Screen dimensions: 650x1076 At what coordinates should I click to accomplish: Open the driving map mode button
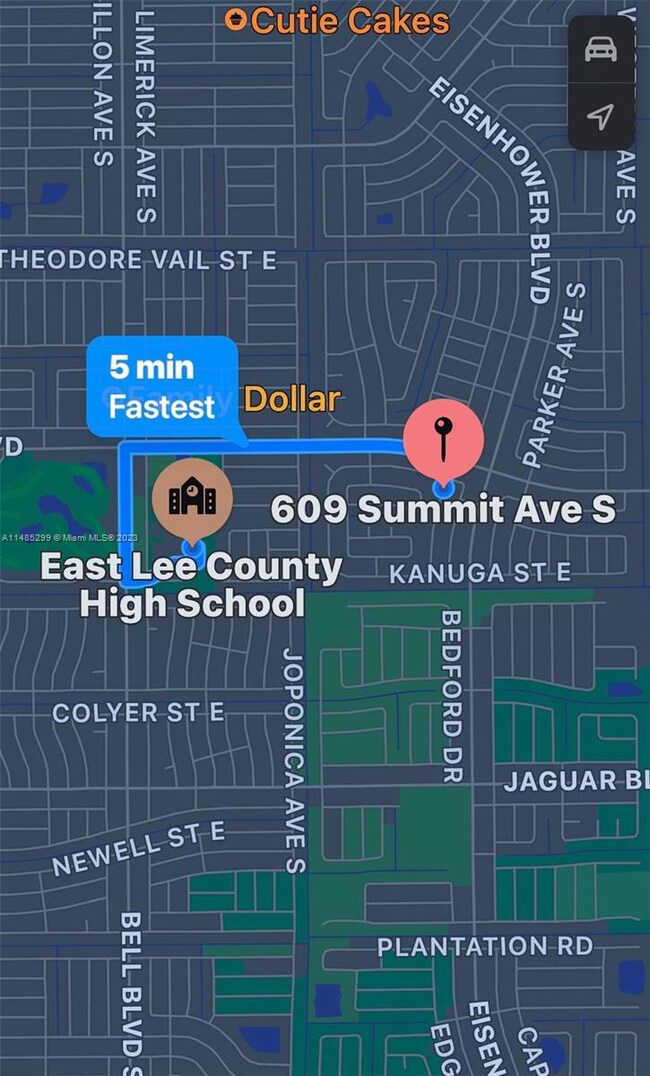click(600, 49)
